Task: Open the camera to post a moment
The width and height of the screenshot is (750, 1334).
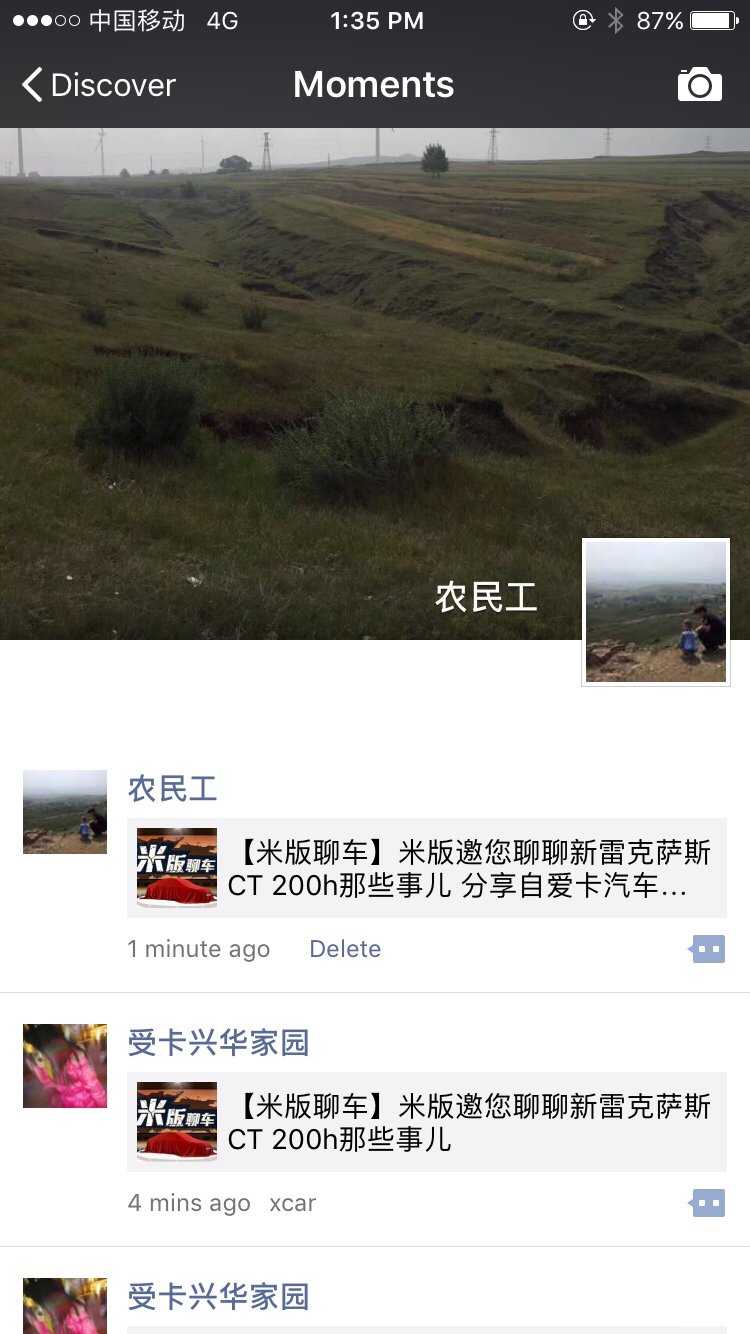Action: coord(699,85)
